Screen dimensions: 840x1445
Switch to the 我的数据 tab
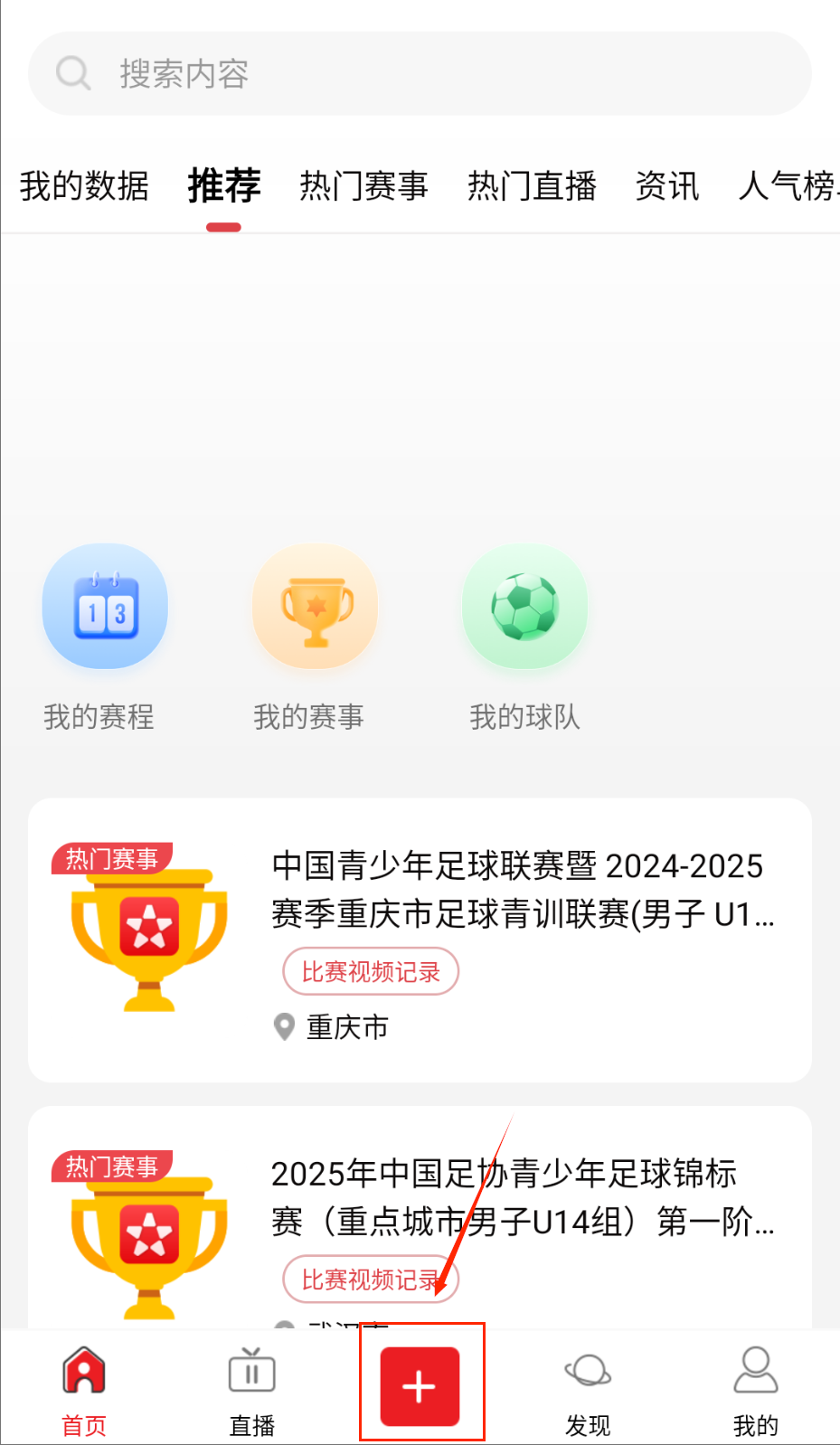tap(84, 186)
